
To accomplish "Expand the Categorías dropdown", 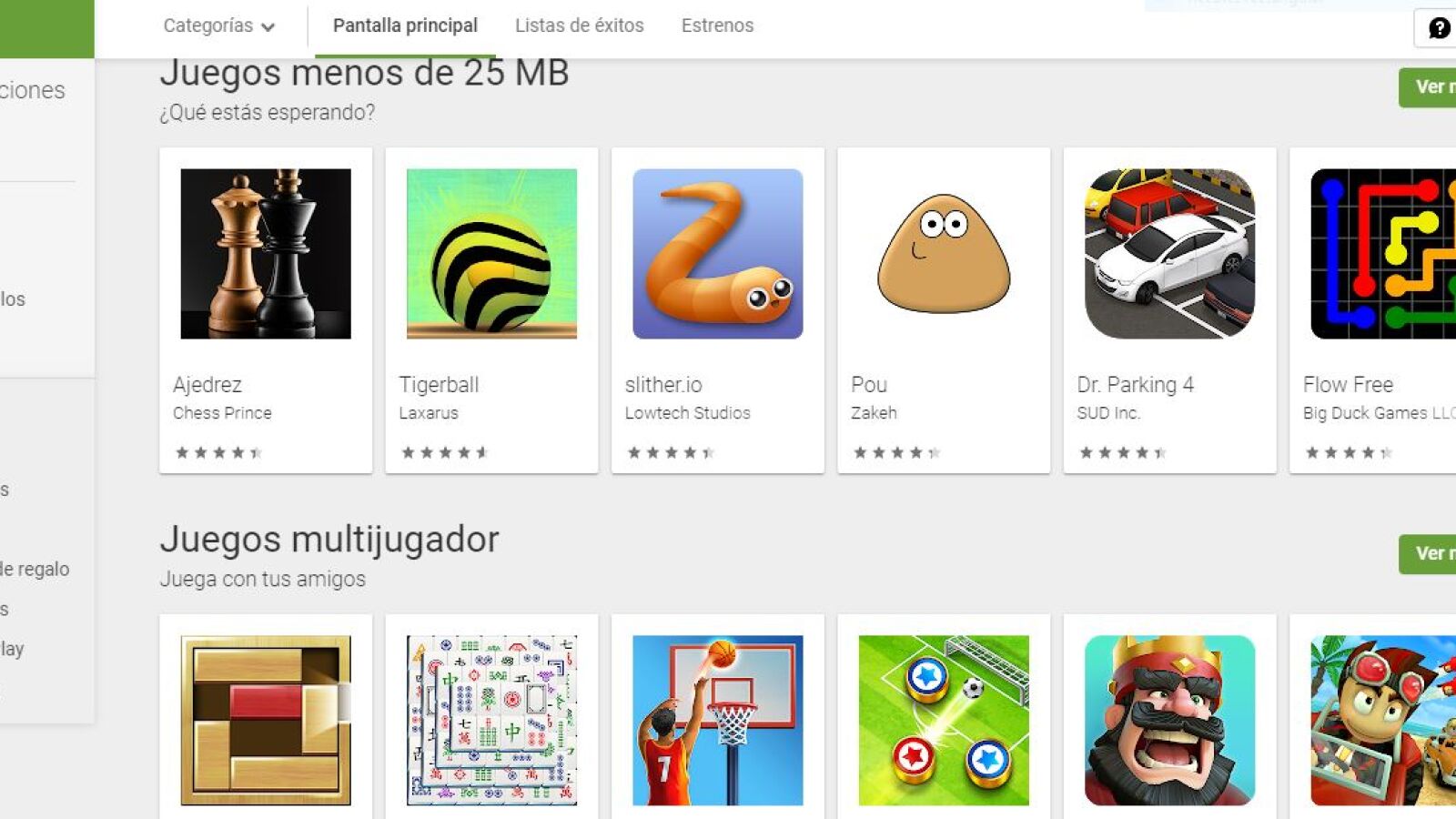I will coord(218,25).
